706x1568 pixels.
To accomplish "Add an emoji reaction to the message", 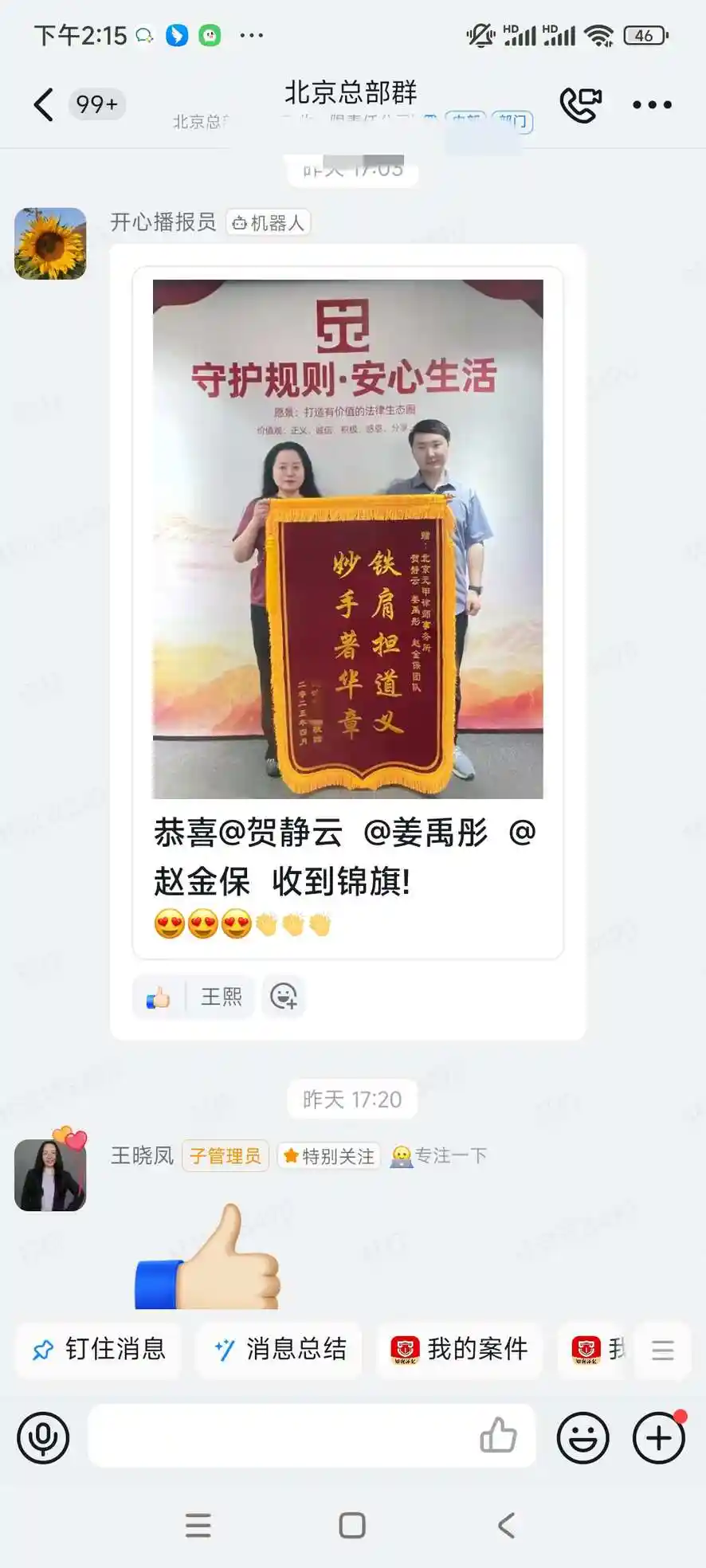I will pyautogui.click(x=284, y=997).
